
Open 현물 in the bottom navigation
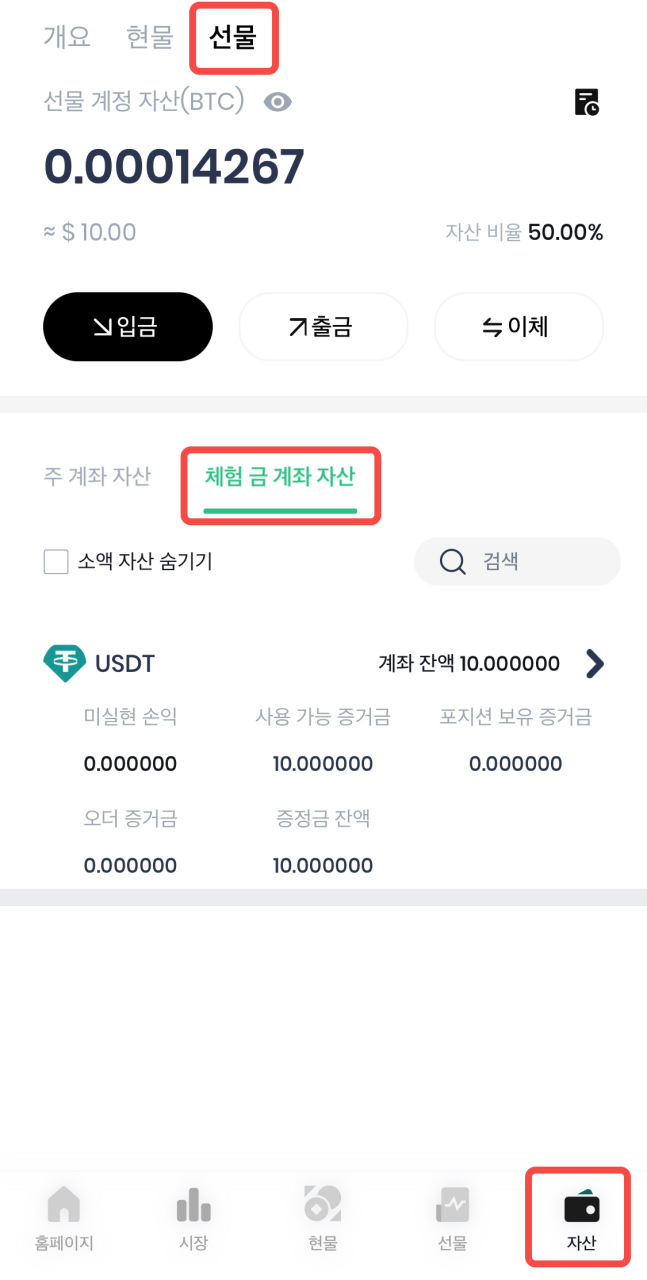tap(322, 1218)
